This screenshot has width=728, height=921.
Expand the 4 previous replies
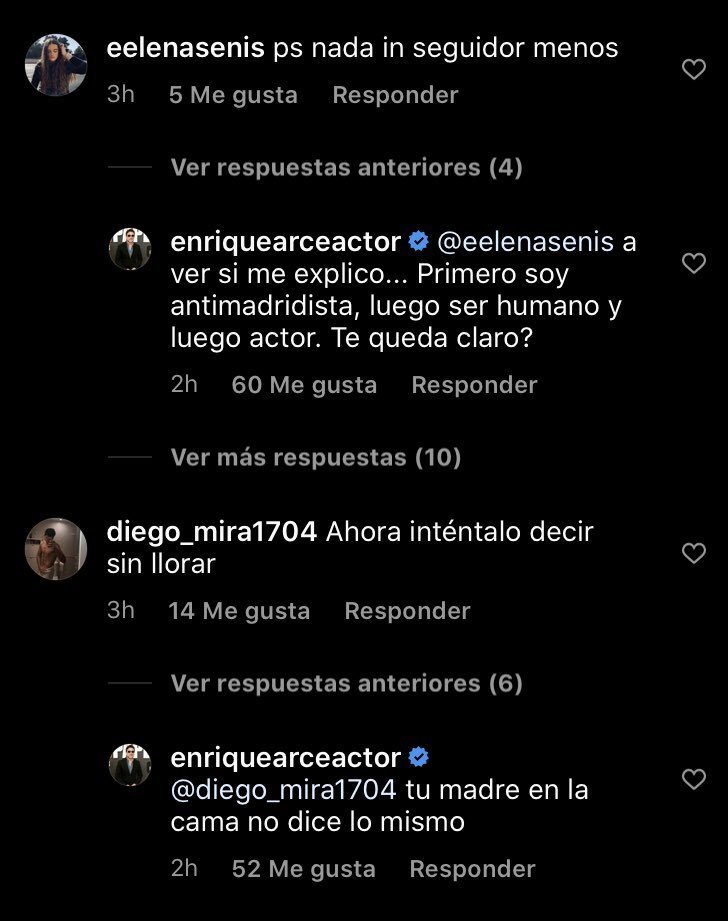tap(346, 167)
